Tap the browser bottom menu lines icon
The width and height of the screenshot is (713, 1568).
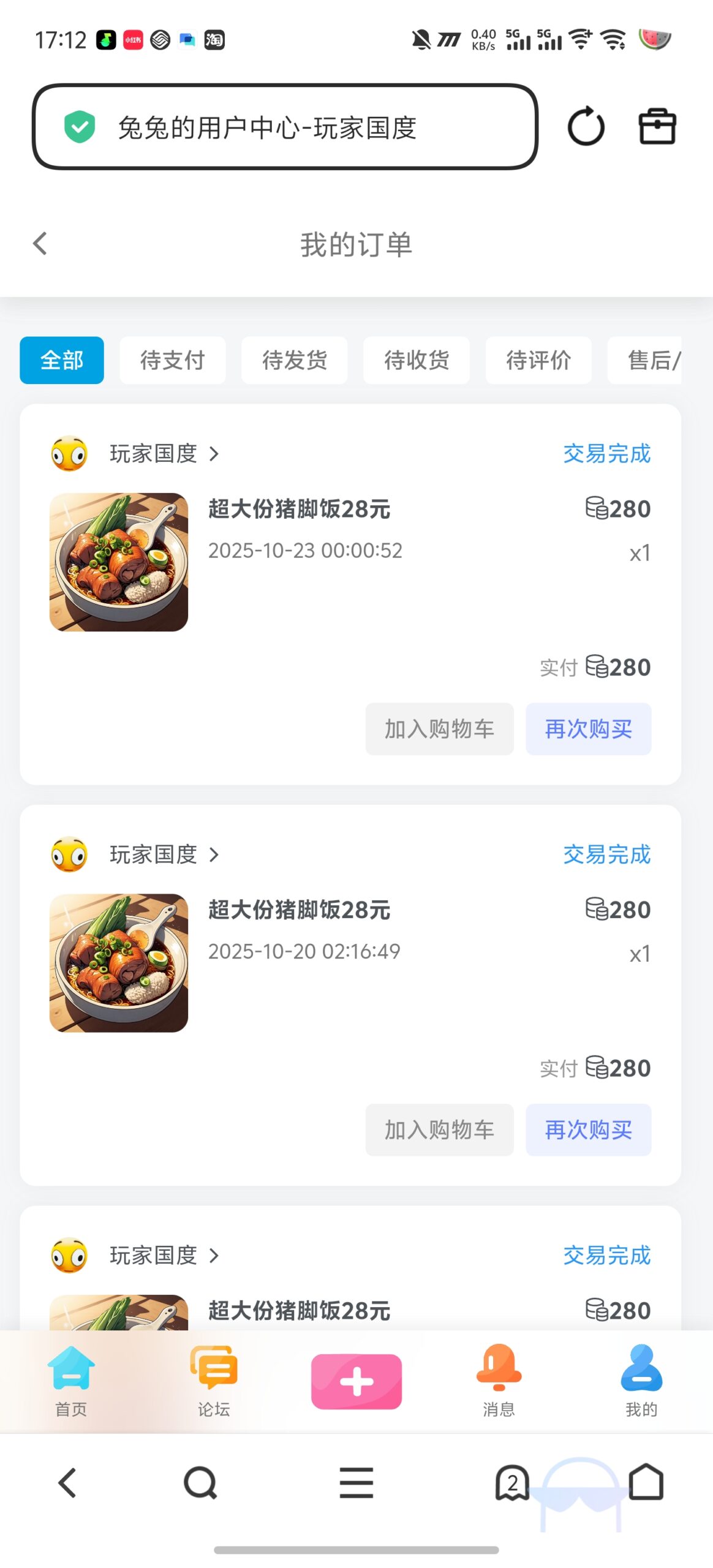356,1482
